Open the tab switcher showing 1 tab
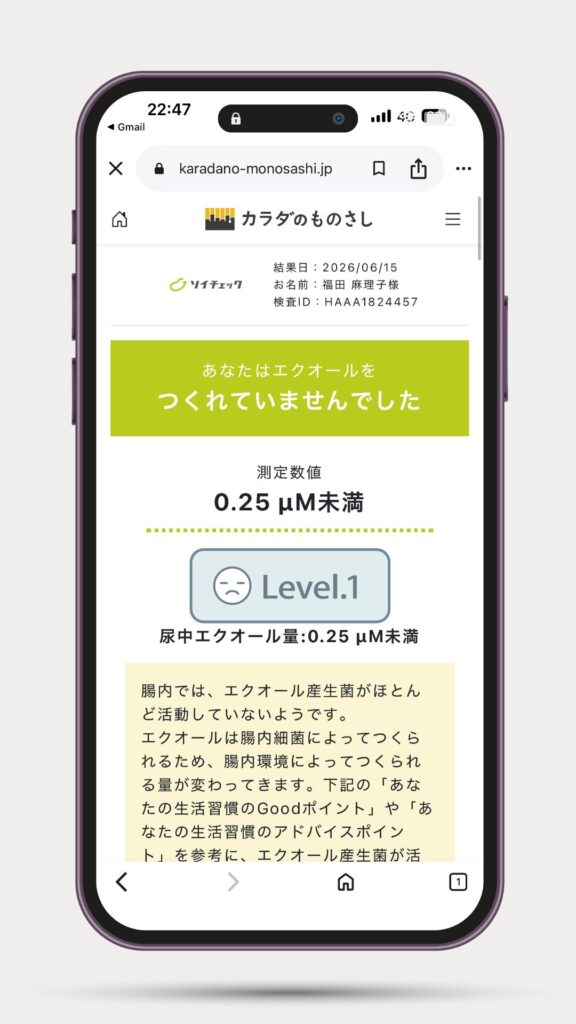576x1024 pixels. 458,882
